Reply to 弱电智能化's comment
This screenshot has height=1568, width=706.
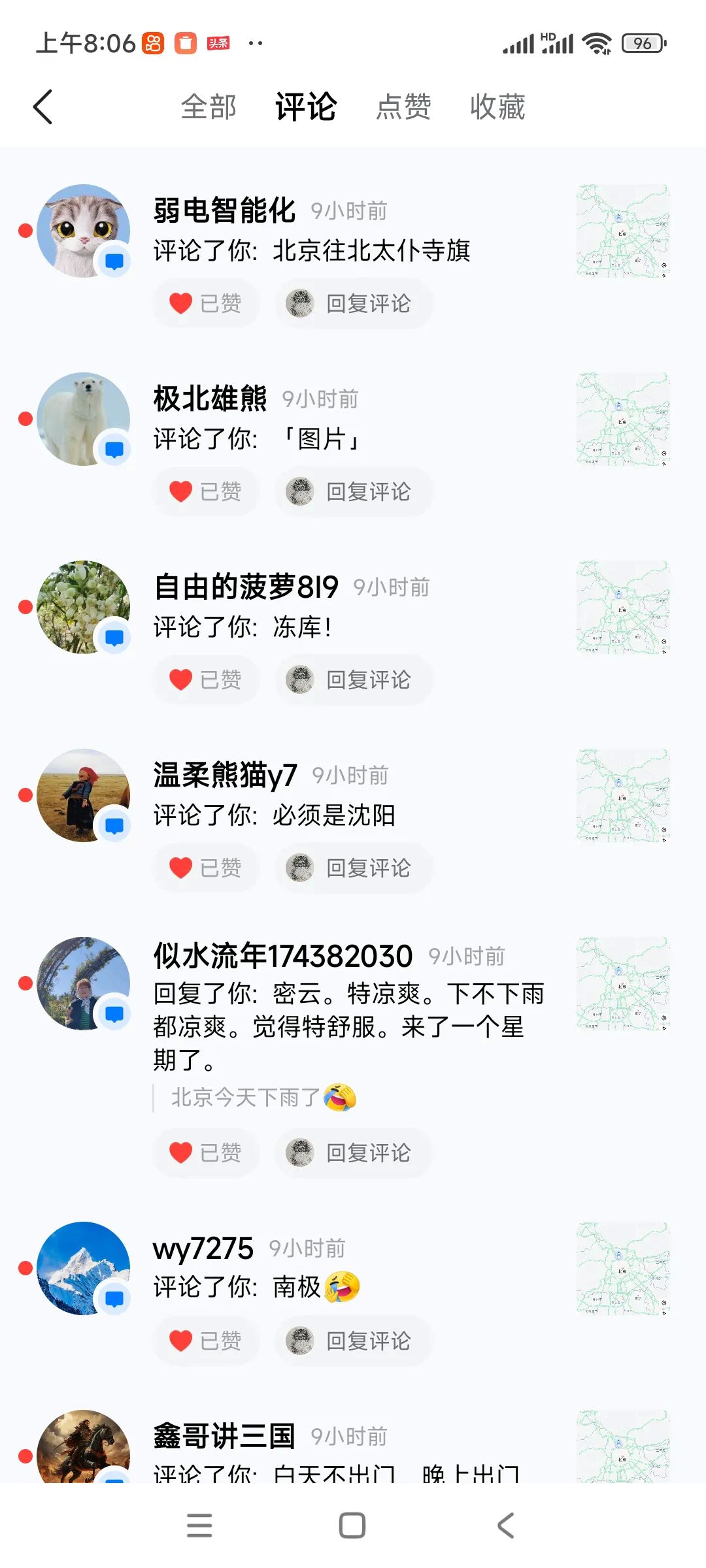click(x=354, y=304)
